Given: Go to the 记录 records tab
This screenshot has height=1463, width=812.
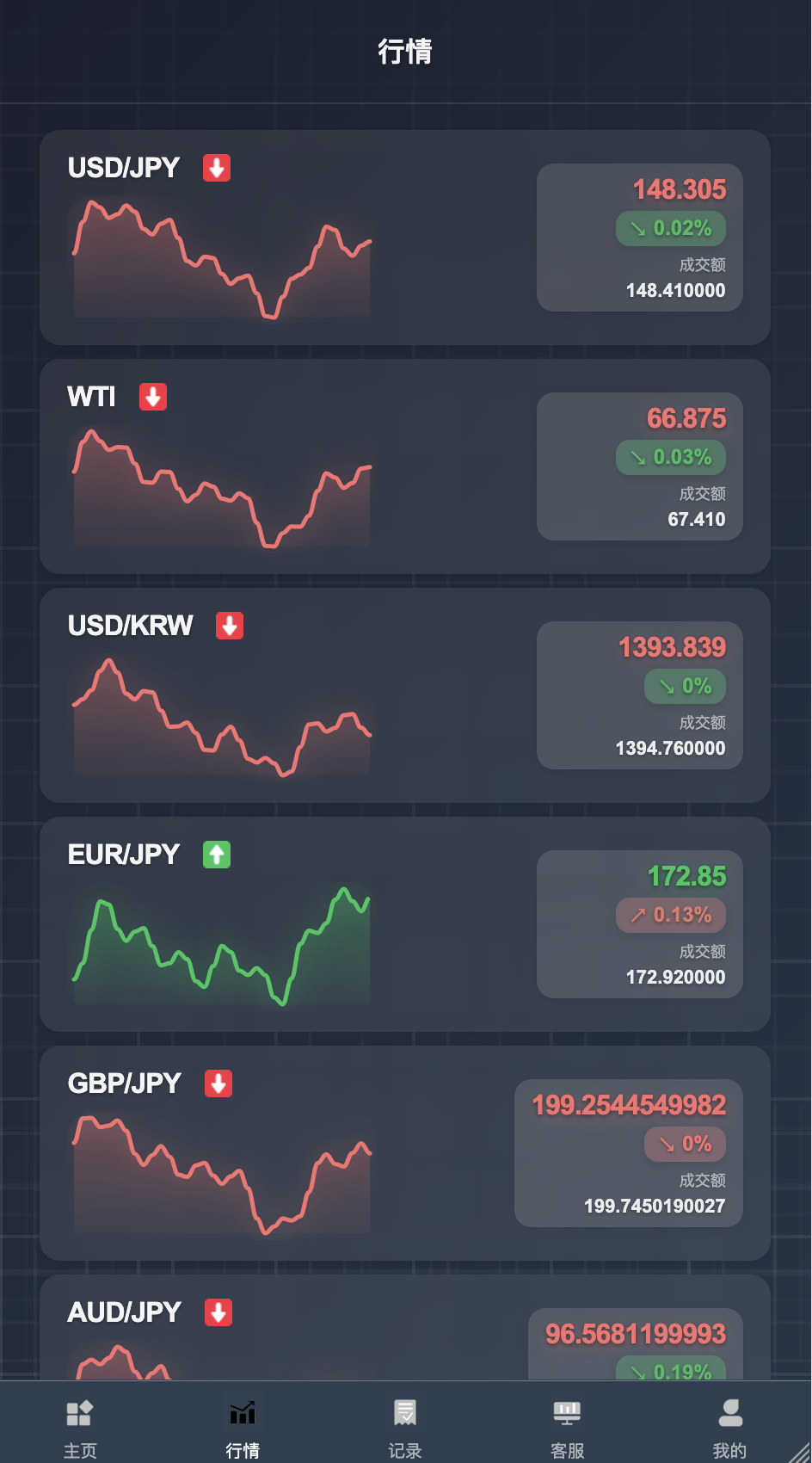Looking at the screenshot, I should tap(405, 1426).
